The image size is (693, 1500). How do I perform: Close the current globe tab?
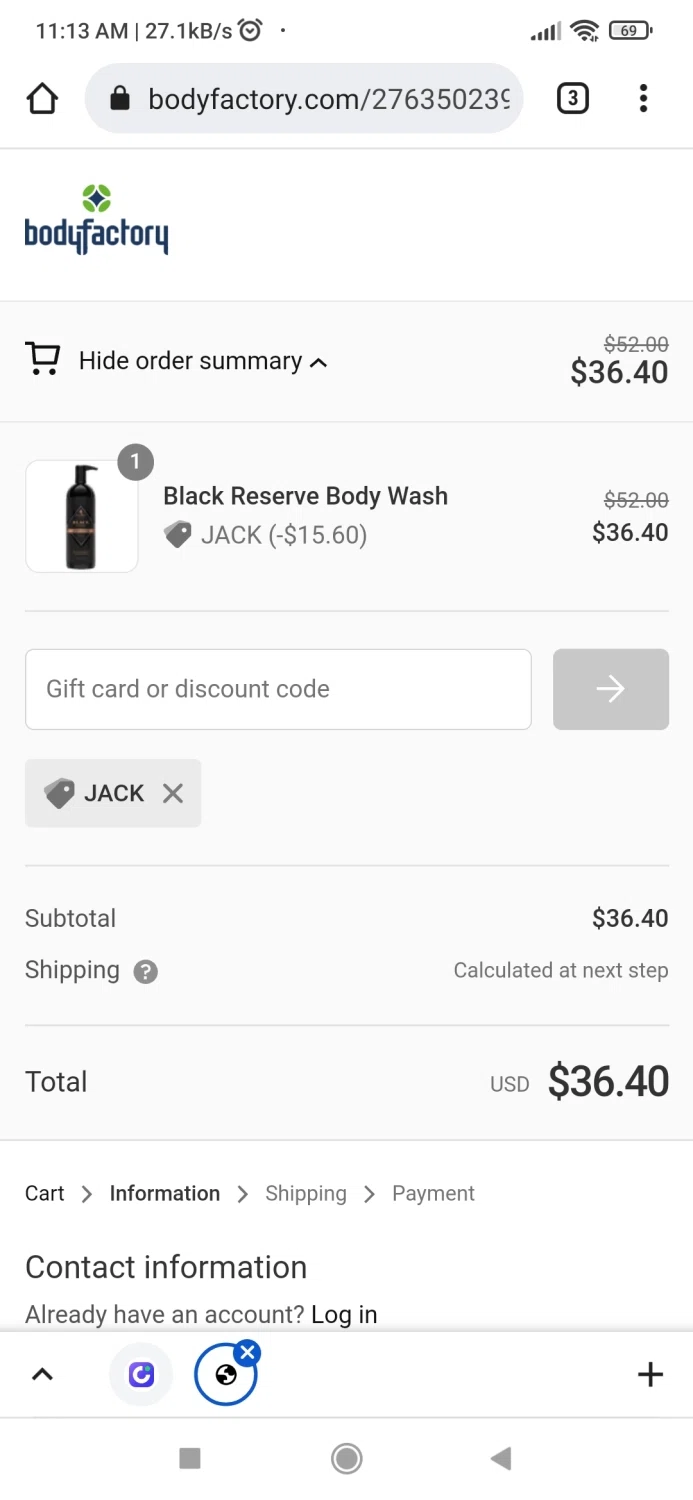click(x=247, y=1354)
